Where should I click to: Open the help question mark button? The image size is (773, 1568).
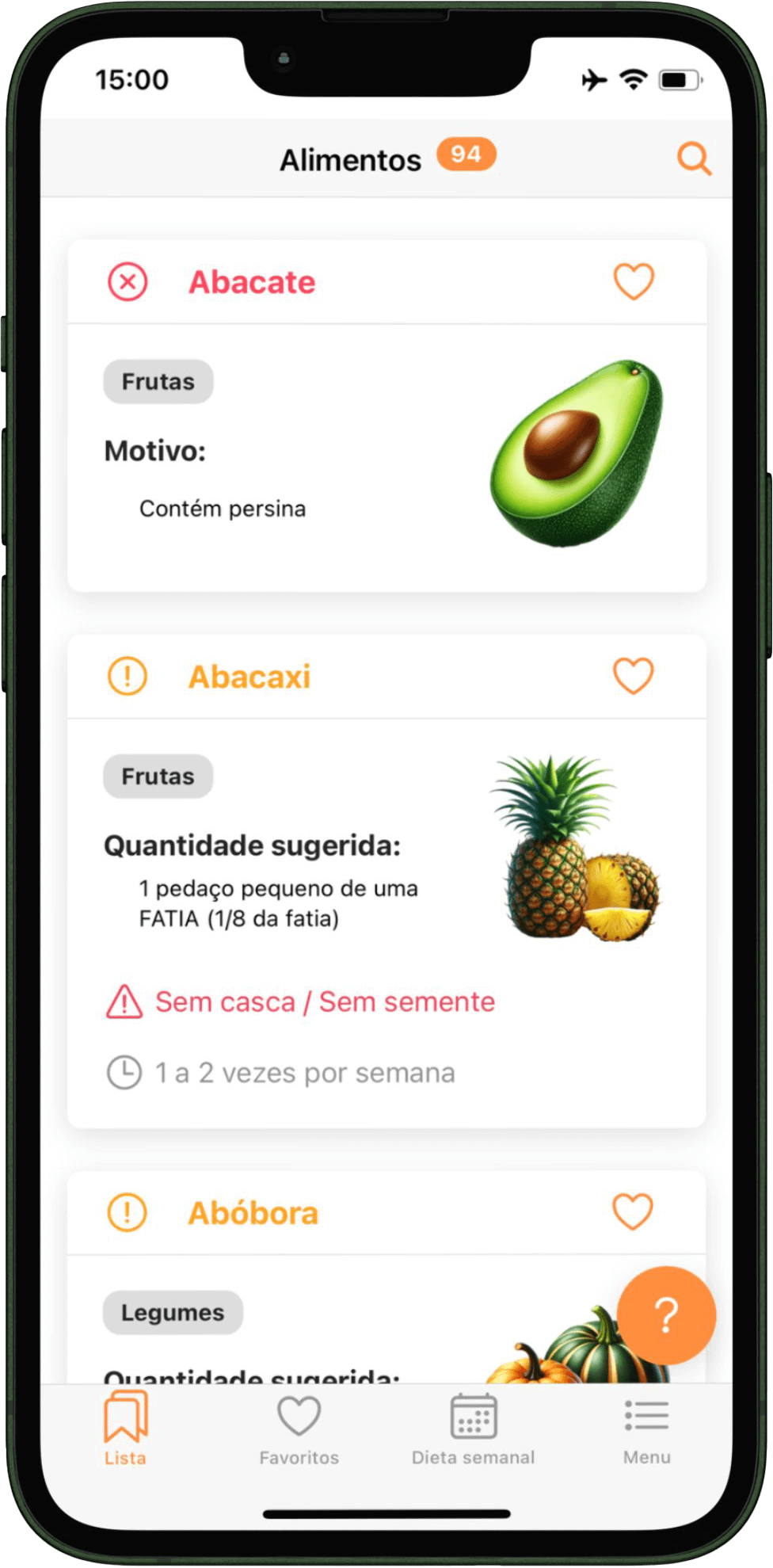(666, 1315)
